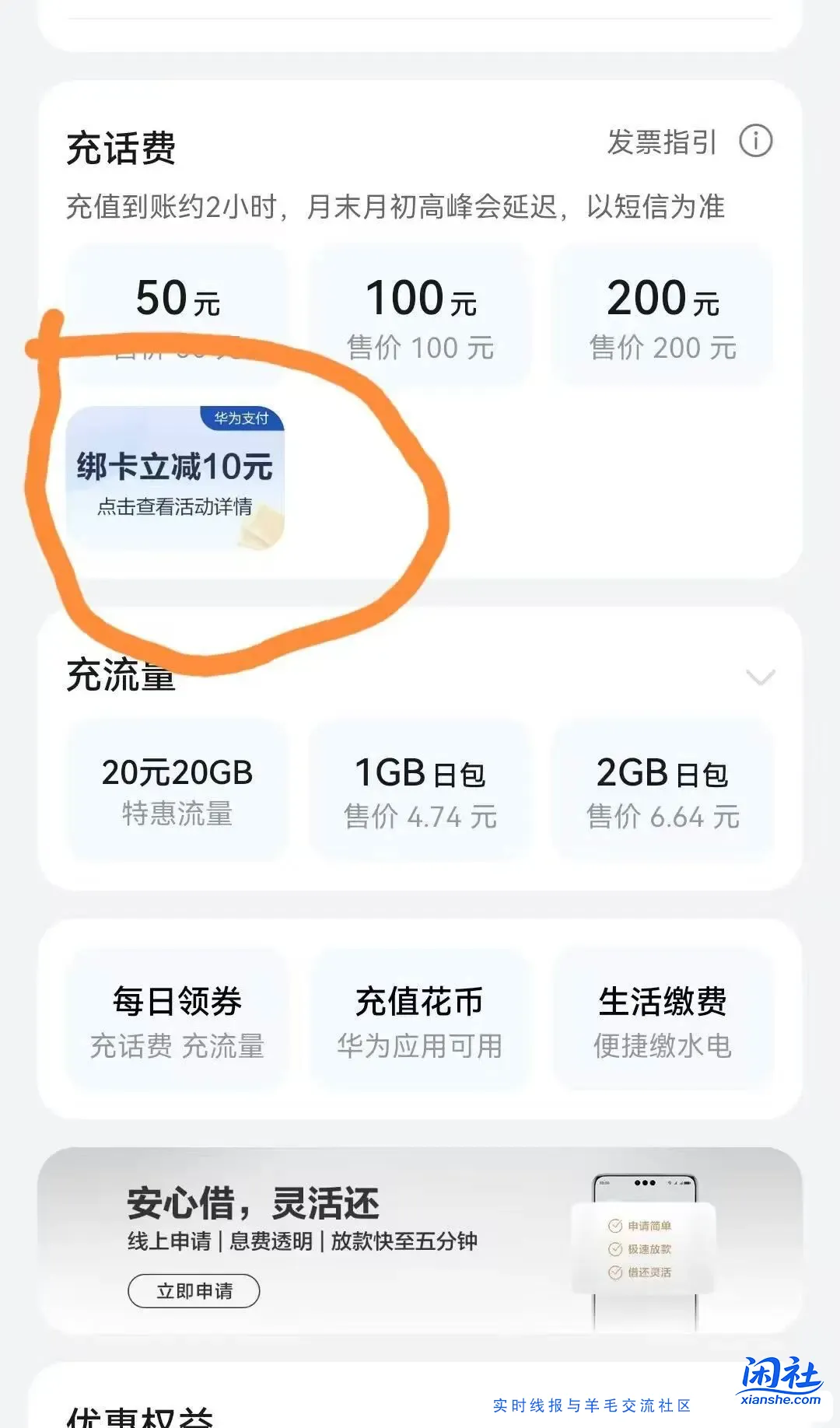The width and height of the screenshot is (840, 1428).
Task: Open 充值花币 Huawei coin recharge
Action: (x=420, y=1019)
